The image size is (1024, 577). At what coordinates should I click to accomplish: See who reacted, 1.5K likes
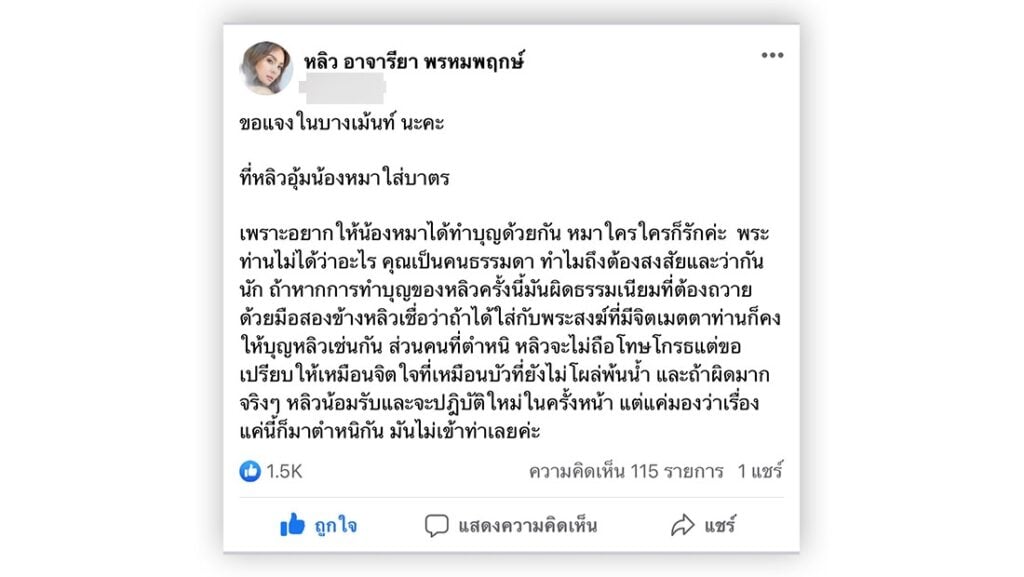coord(270,471)
